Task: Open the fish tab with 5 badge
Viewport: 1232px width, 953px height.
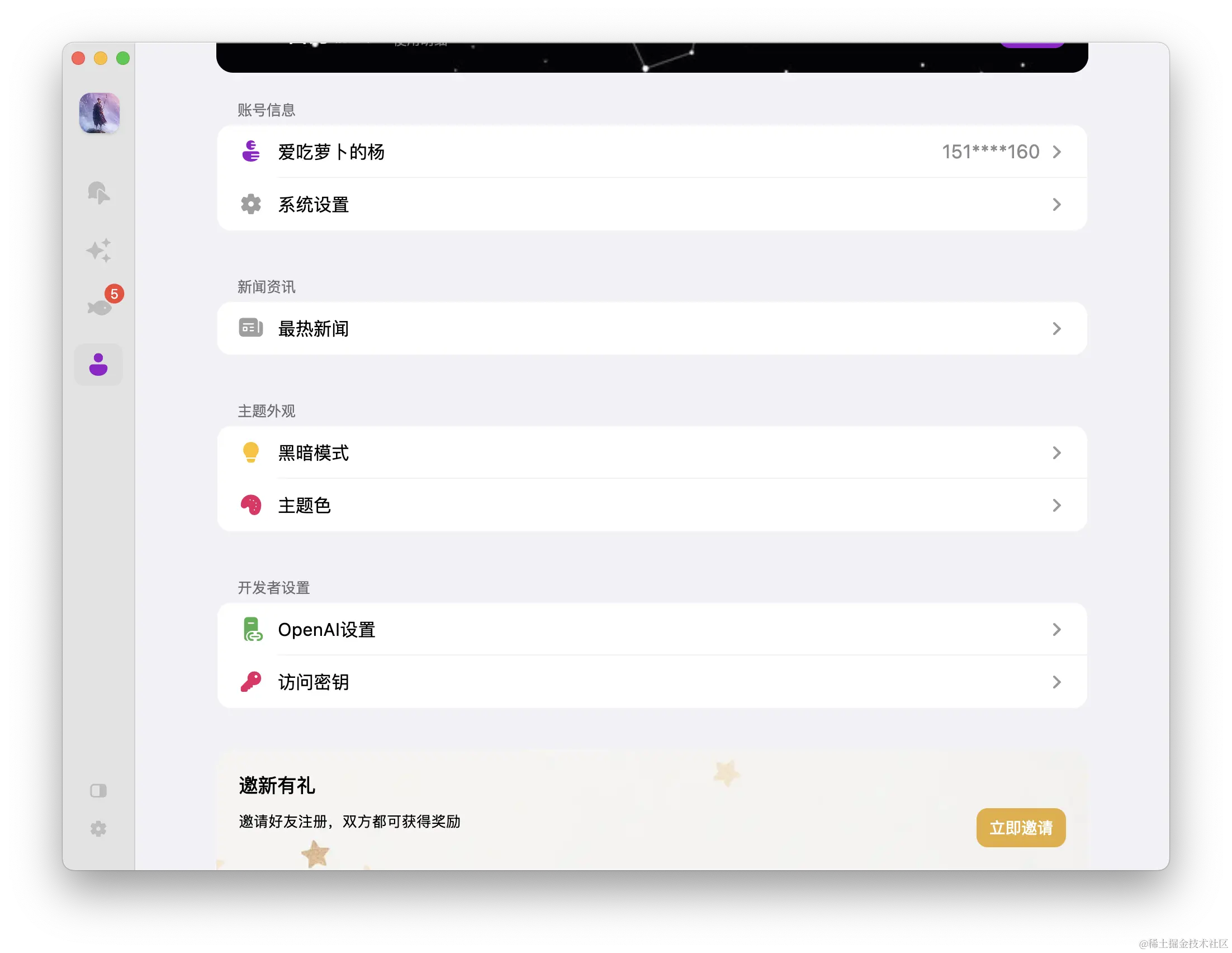Action: (x=100, y=306)
